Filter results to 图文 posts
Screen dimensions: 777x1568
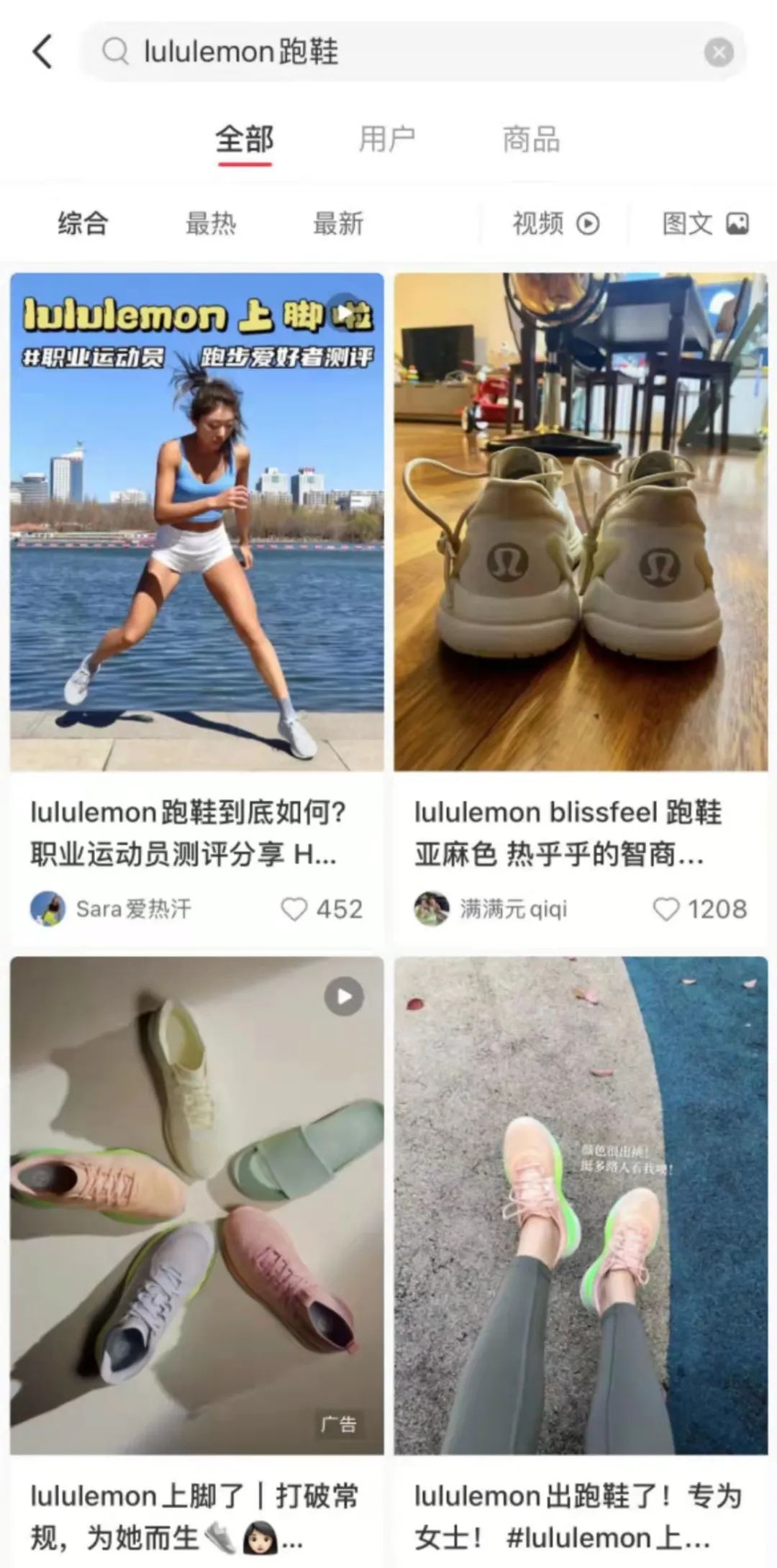[705, 224]
